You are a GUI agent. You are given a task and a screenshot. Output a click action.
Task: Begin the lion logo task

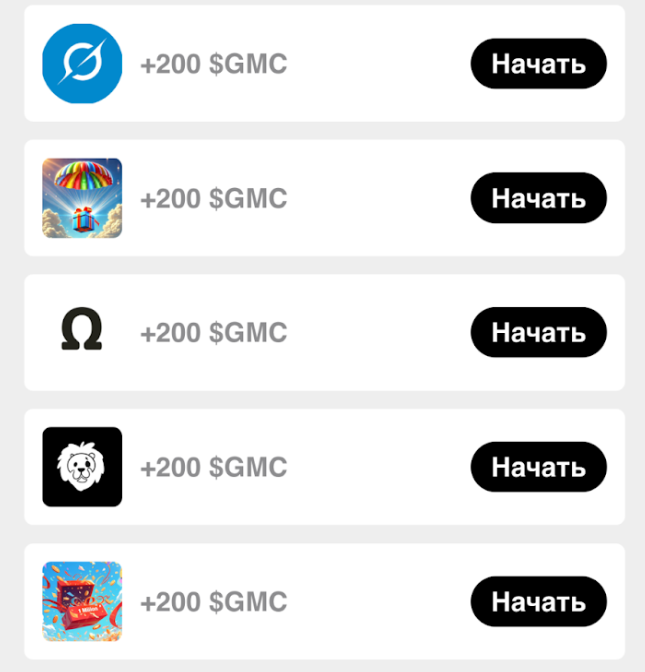[538, 467]
